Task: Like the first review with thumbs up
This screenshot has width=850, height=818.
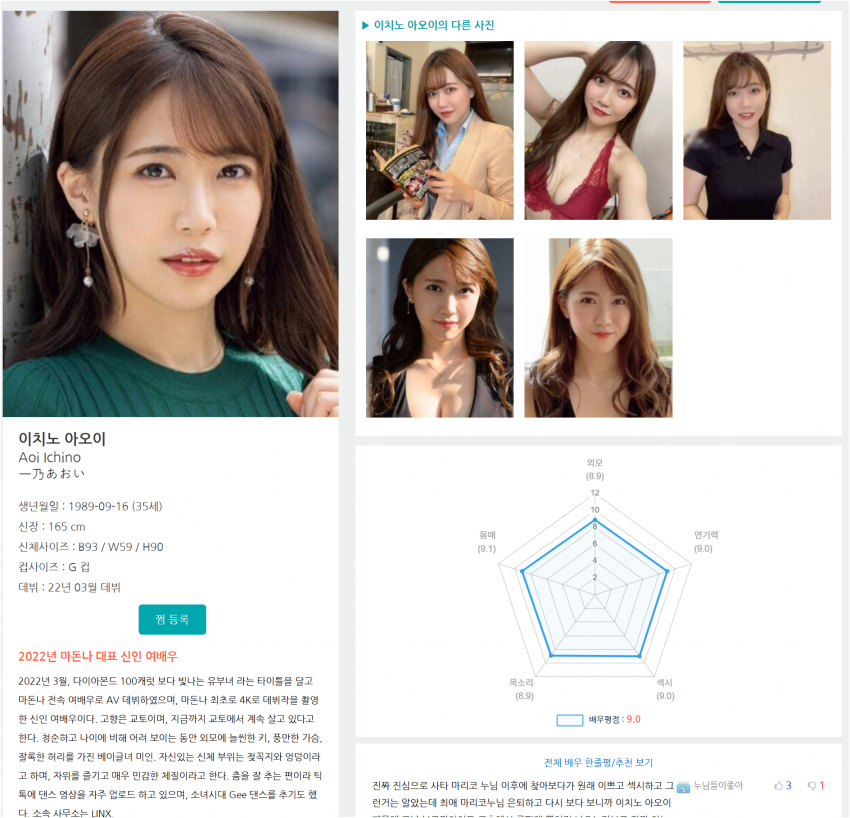Action: click(778, 786)
